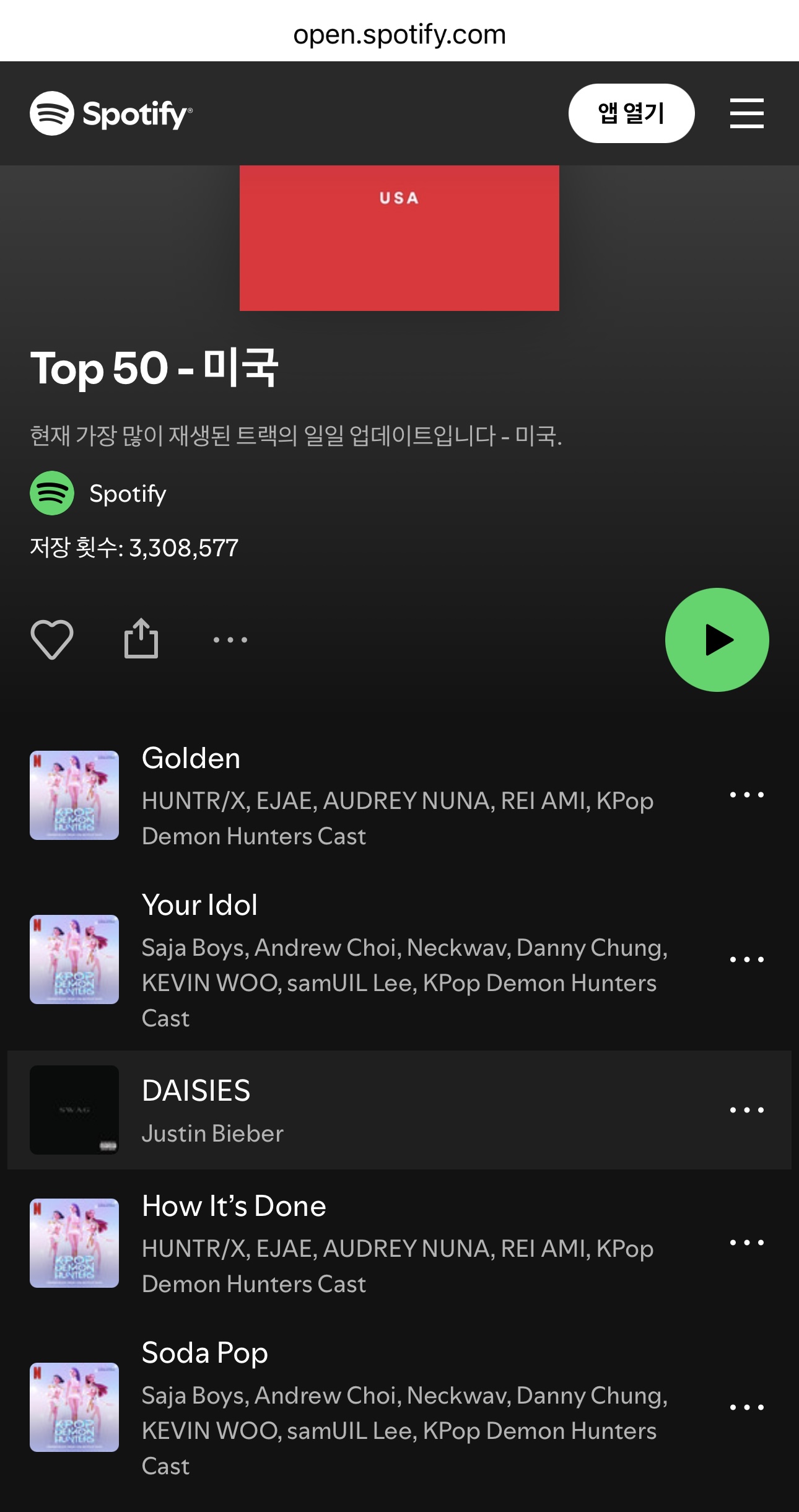Tap the 앱 열기 button

(x=631, y=113)
